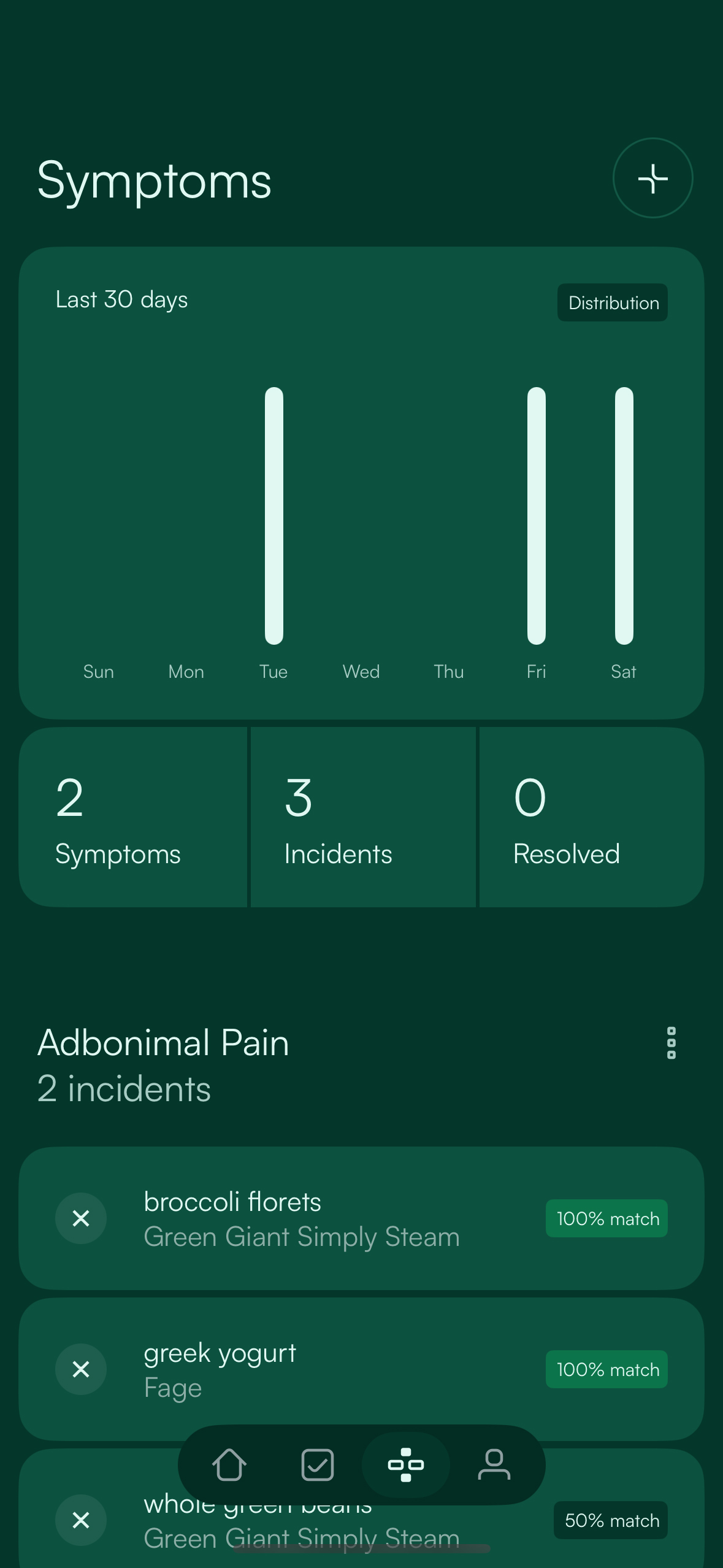Dismiss the broccoli florets match
Screen dimensions: 723x1568
[81, 1218]
